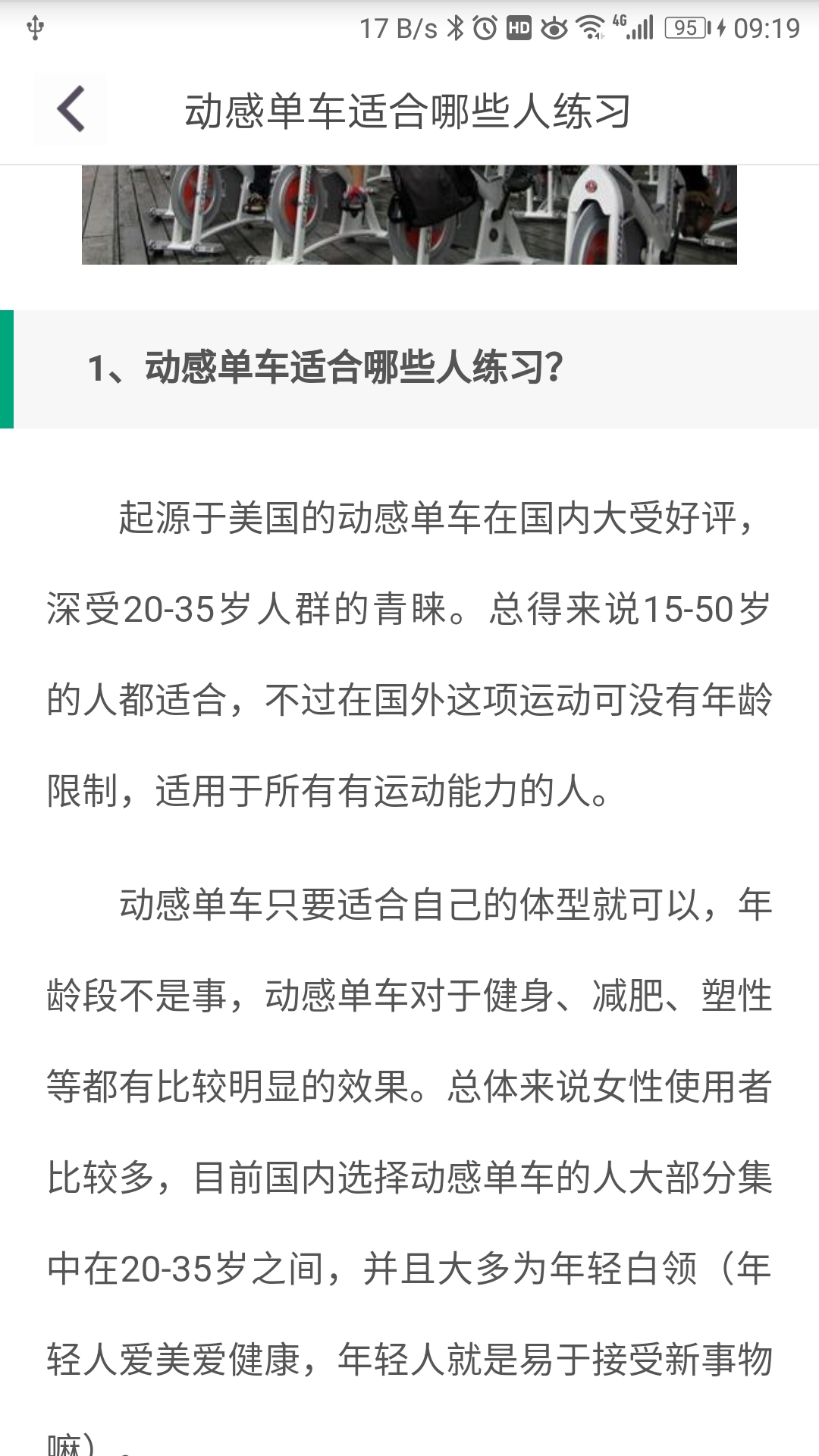Tap the green bar beside the heading
The image size is (819, 1456).
(7, 369)
